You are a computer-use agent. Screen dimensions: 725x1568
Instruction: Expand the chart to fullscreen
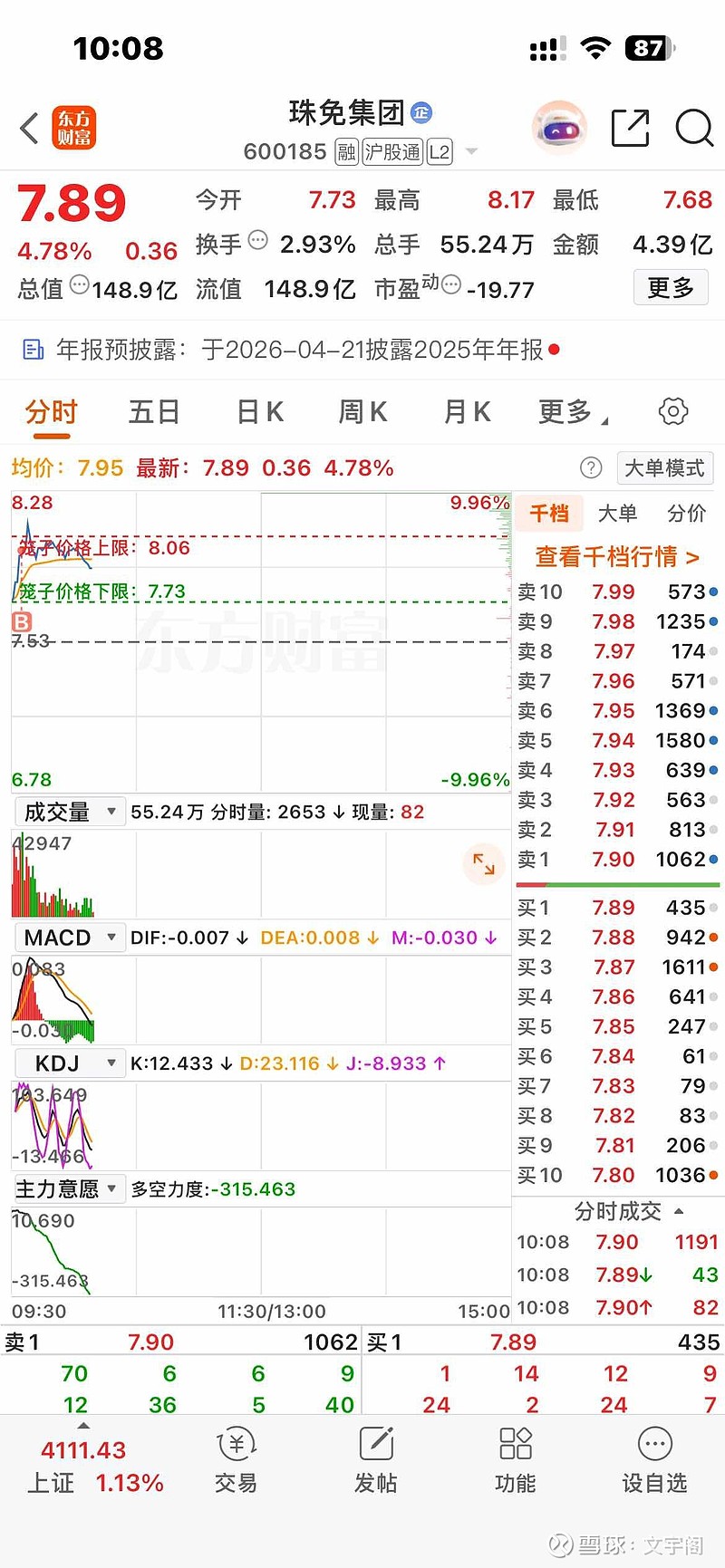click(x=484, y=864)
